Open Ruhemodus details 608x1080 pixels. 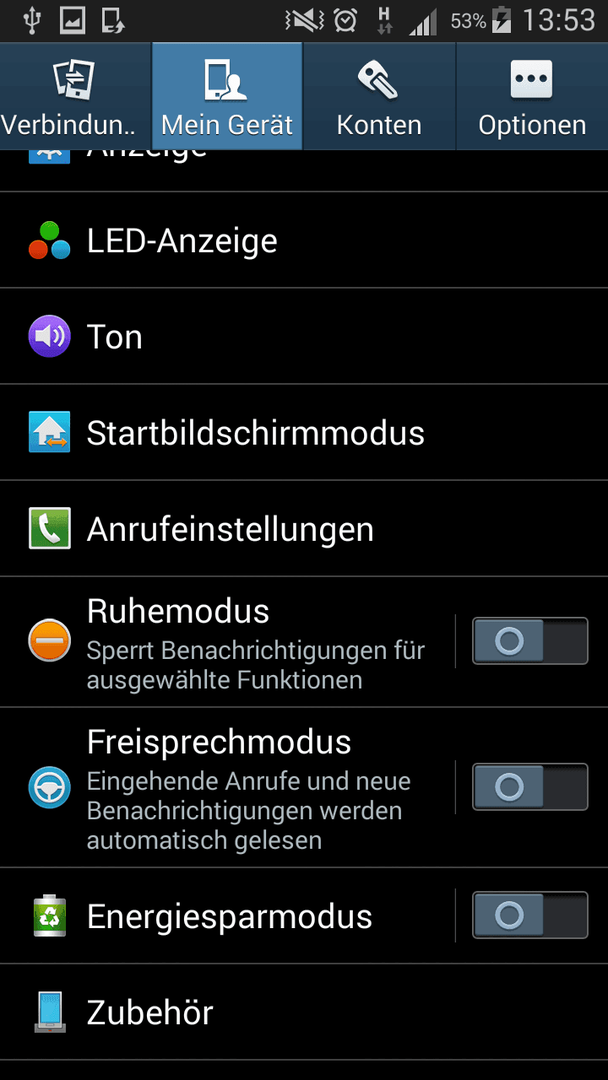click(x=227, y=642)
